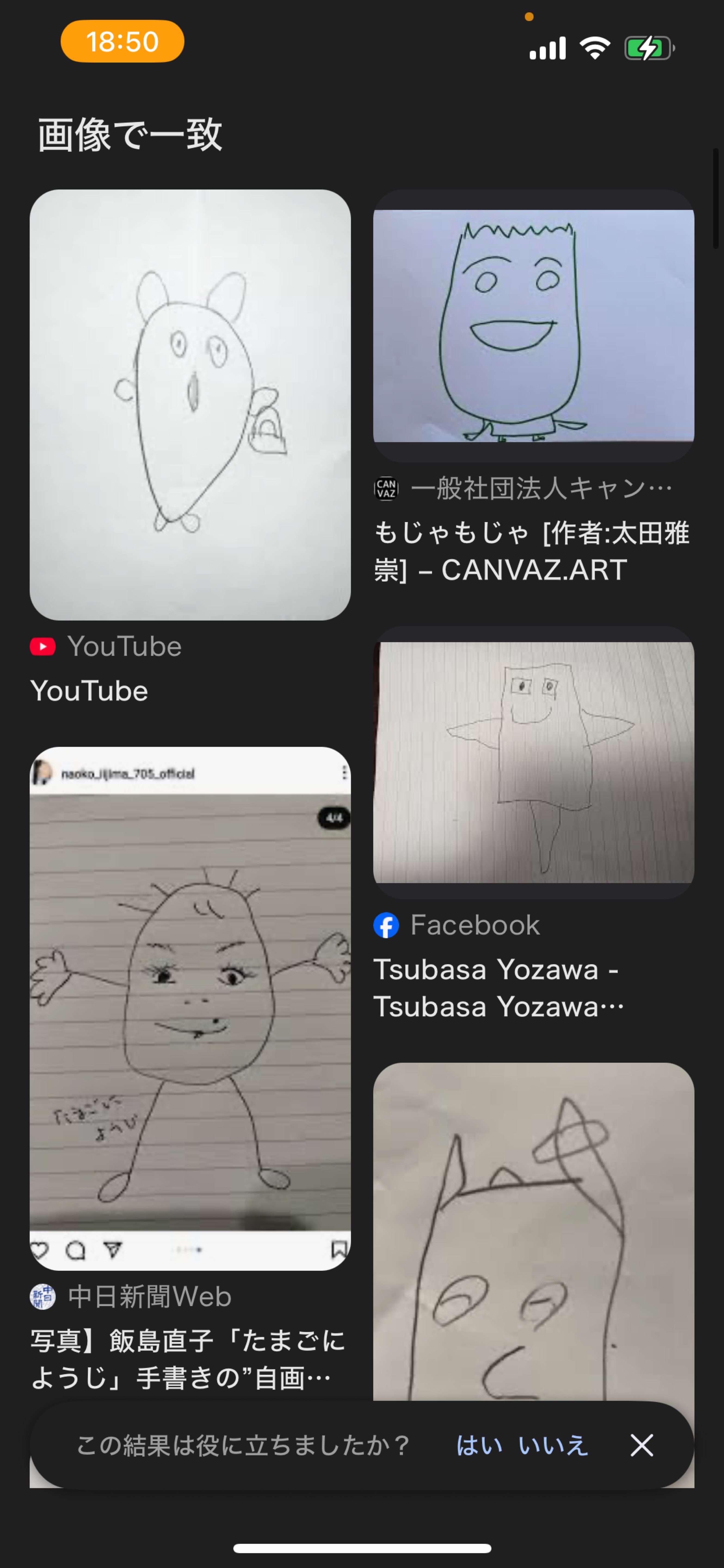Open the YouTube image result
Image resolution: width=724 pixels, height=1568 pixels.
tap(190, 405)
